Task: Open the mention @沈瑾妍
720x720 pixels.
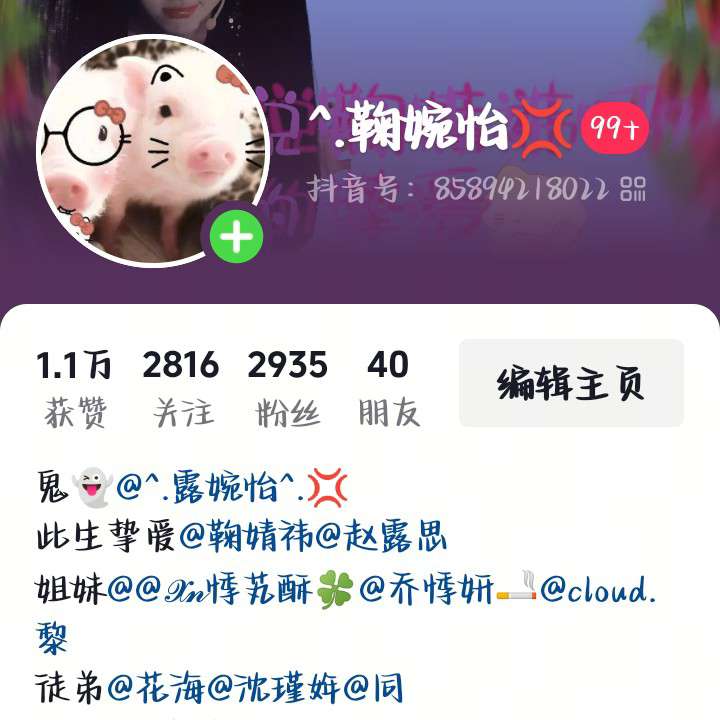Action: (x=274, y=688)
